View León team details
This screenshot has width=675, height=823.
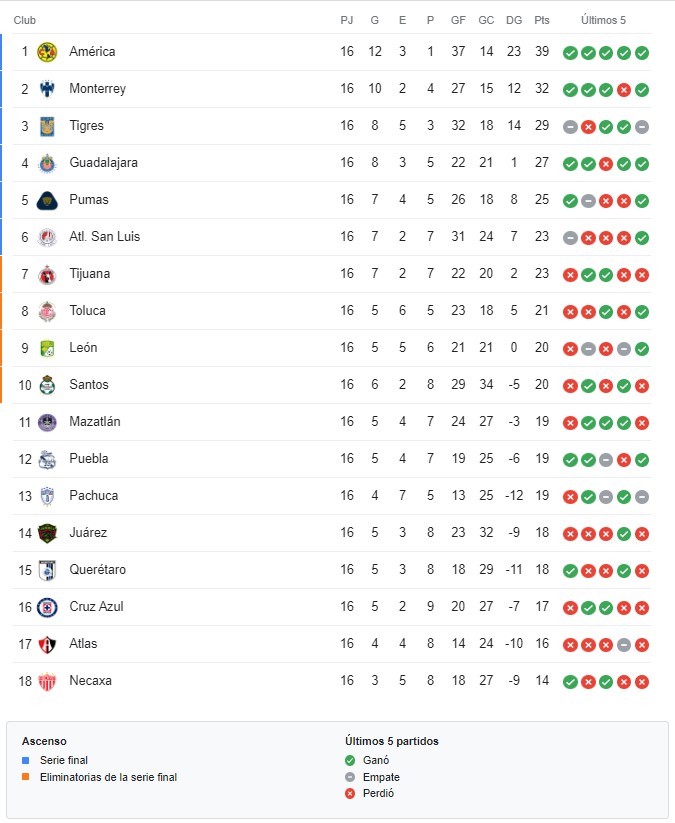[83, 348]
